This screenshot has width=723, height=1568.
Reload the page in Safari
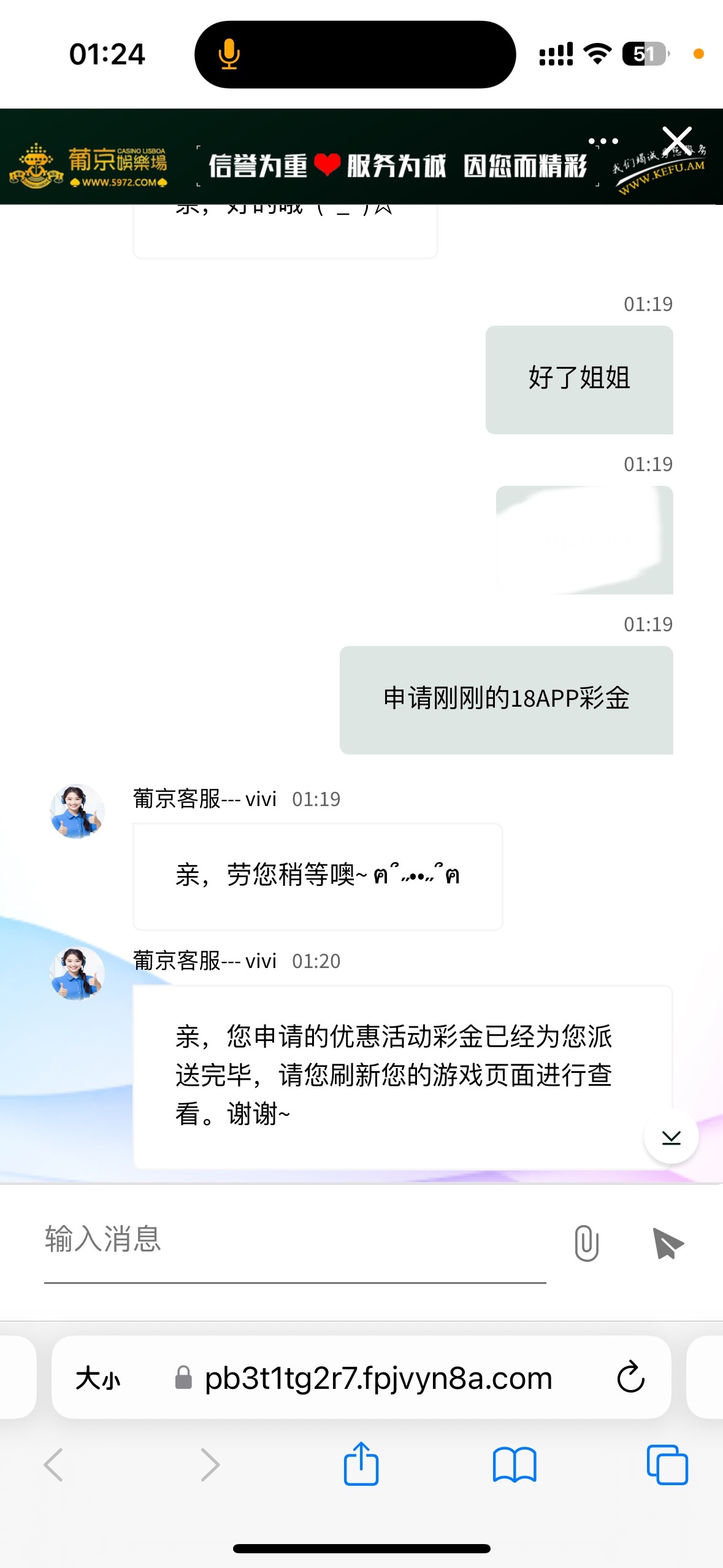pos(630,1378)
